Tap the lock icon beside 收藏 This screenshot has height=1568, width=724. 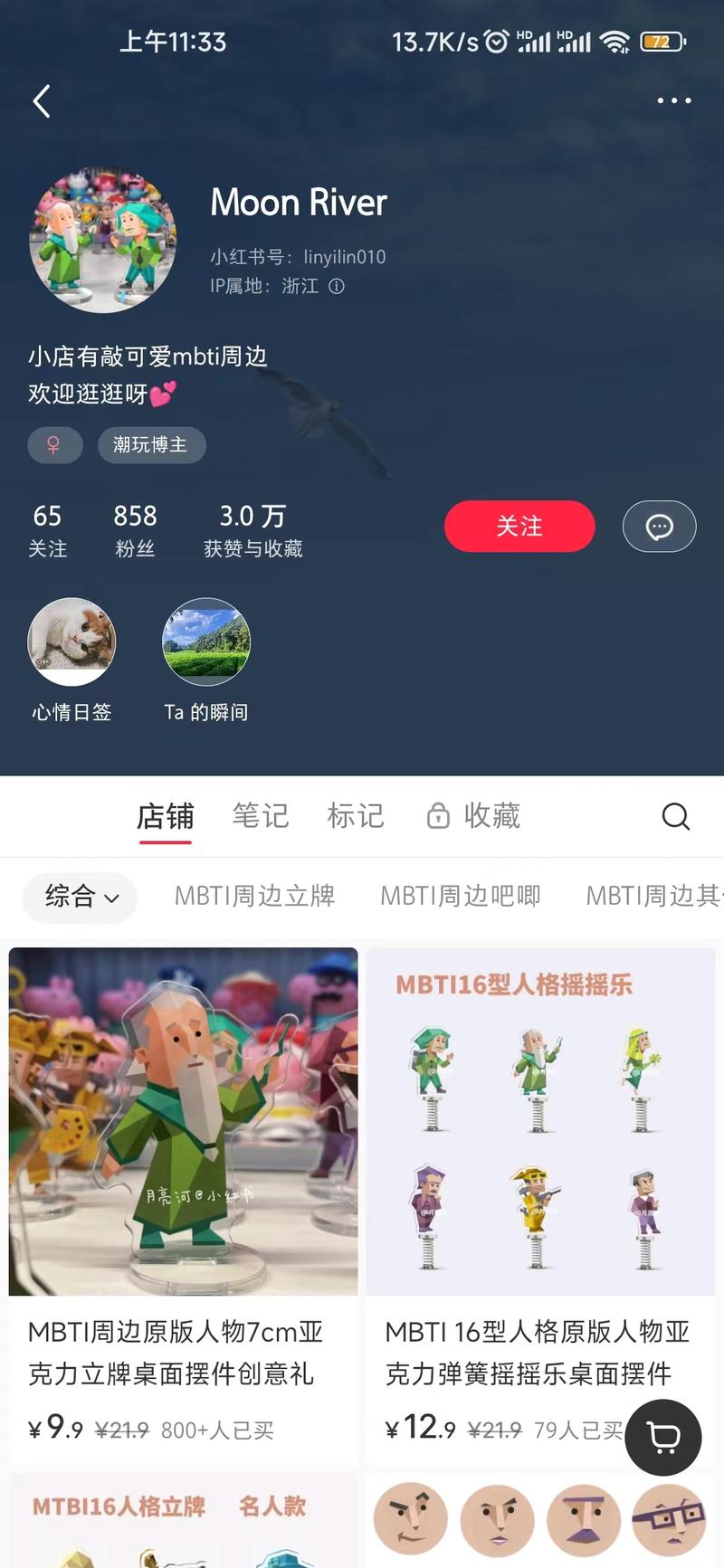point(438,815)
